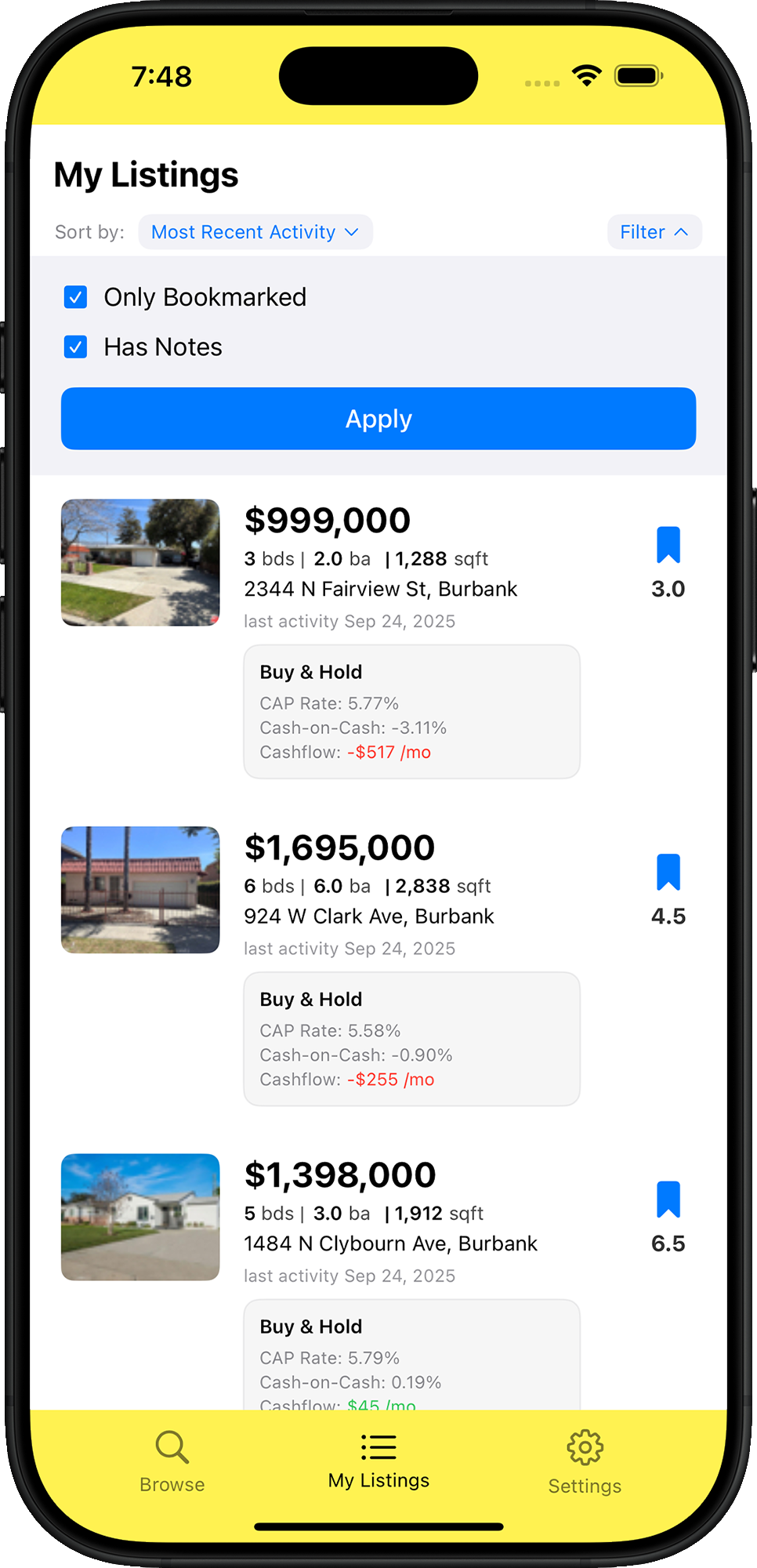Uncheck Has Notes checkbox
Viewport: 757px width, 1568px height.
[76, 347]
